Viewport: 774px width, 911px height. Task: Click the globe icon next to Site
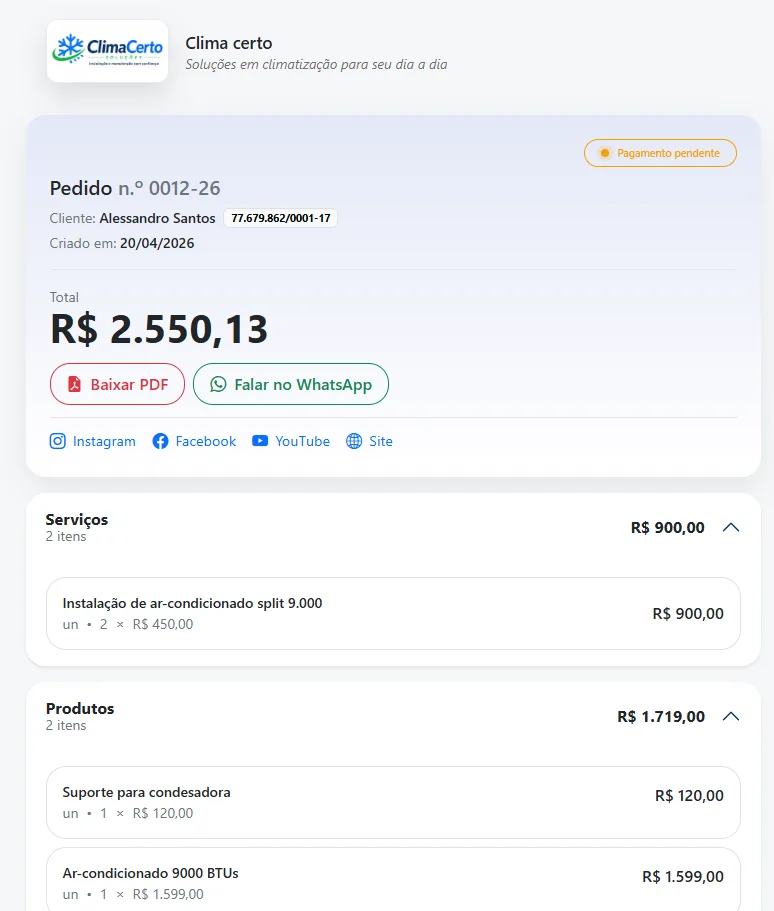[355, 440]
